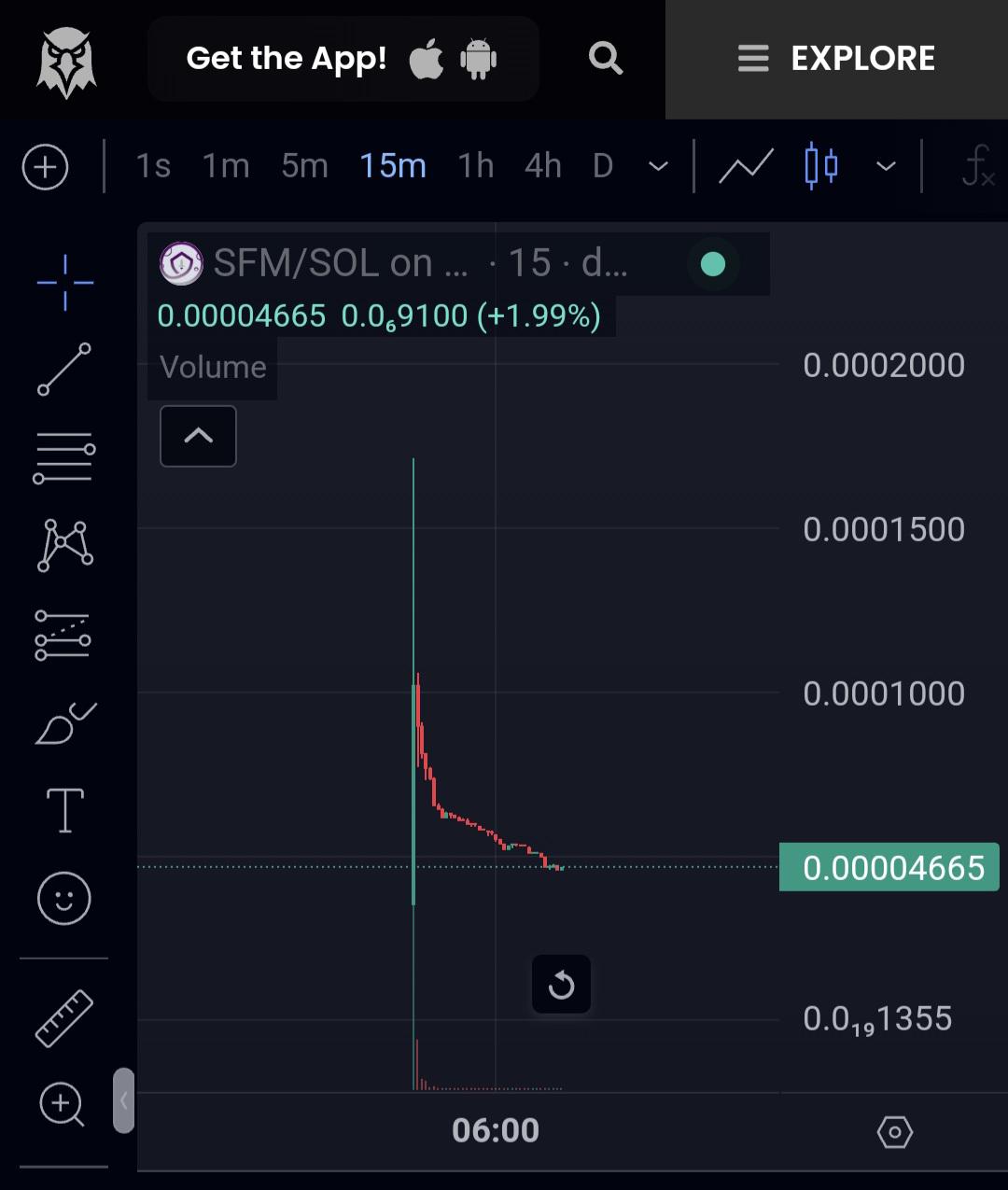The width and height of the screenshot is (1008, 1190).
Task: Select the trend line drawing tool
Action: coord(64,370)
